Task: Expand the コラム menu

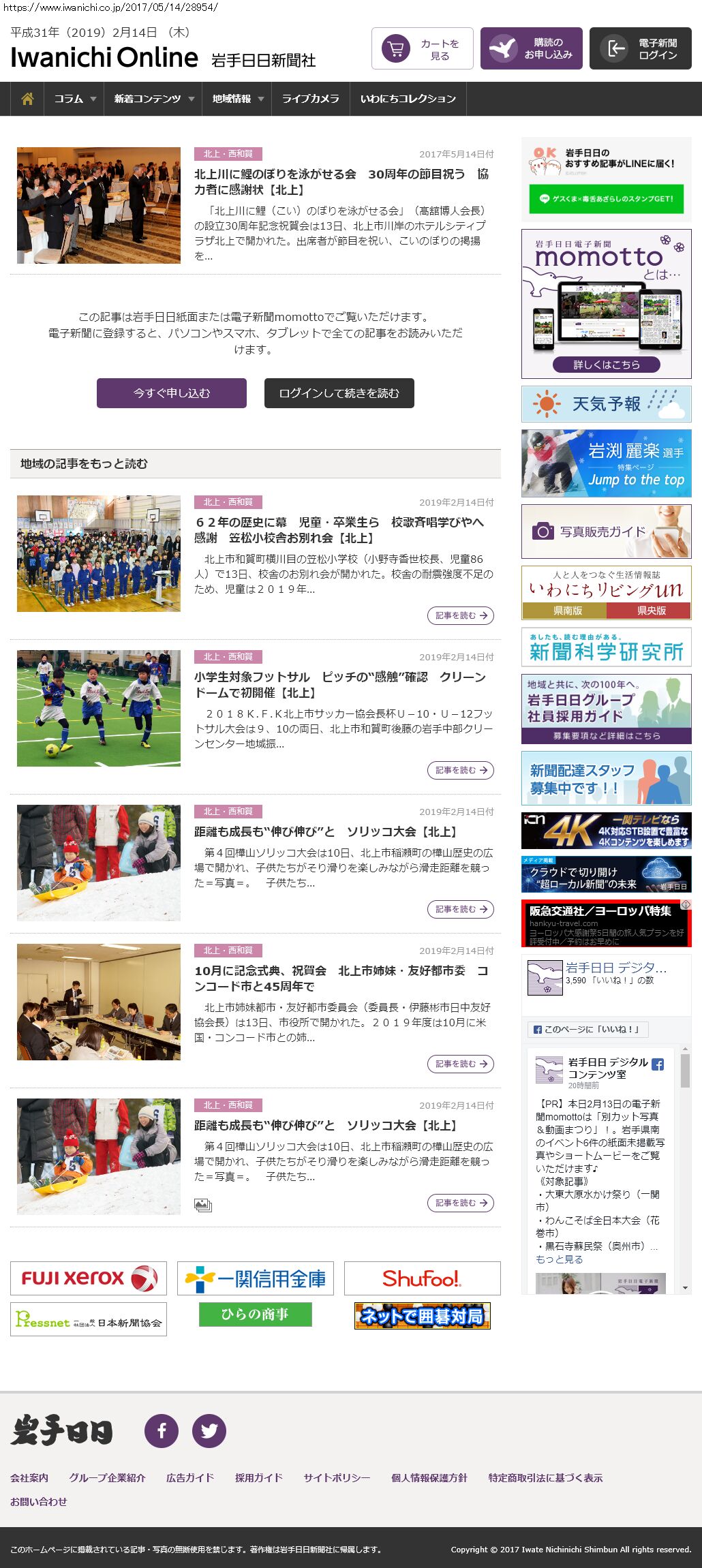Action: pyautogui.click(x=74, y=99)
